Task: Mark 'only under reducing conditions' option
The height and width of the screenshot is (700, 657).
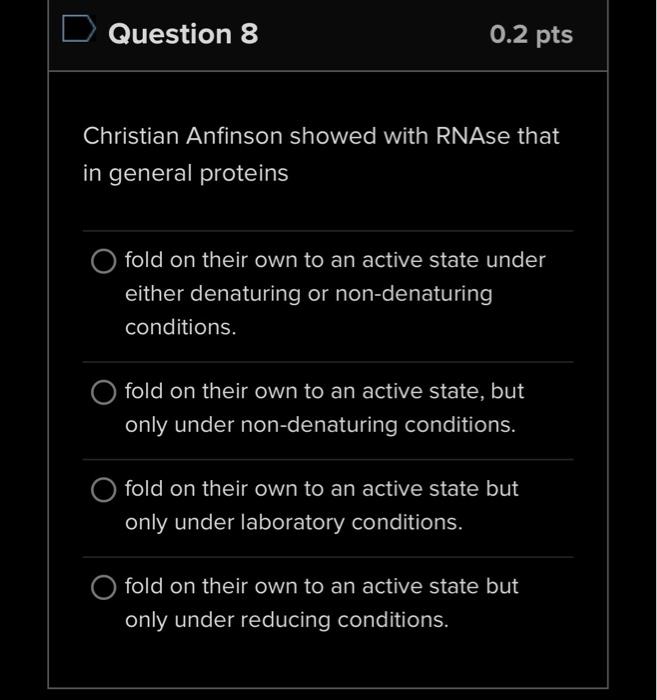Action: 104,588
